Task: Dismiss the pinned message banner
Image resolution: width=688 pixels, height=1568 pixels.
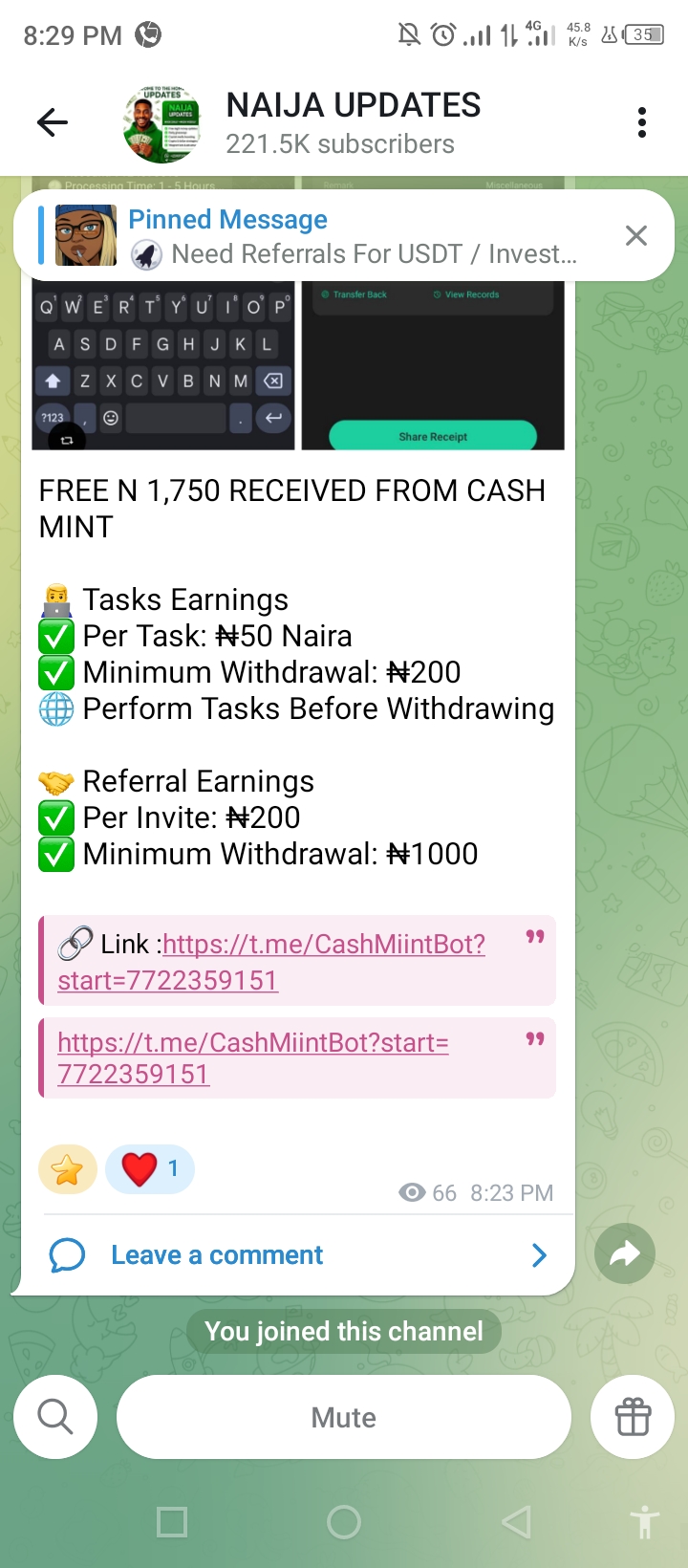Action: 636,235
